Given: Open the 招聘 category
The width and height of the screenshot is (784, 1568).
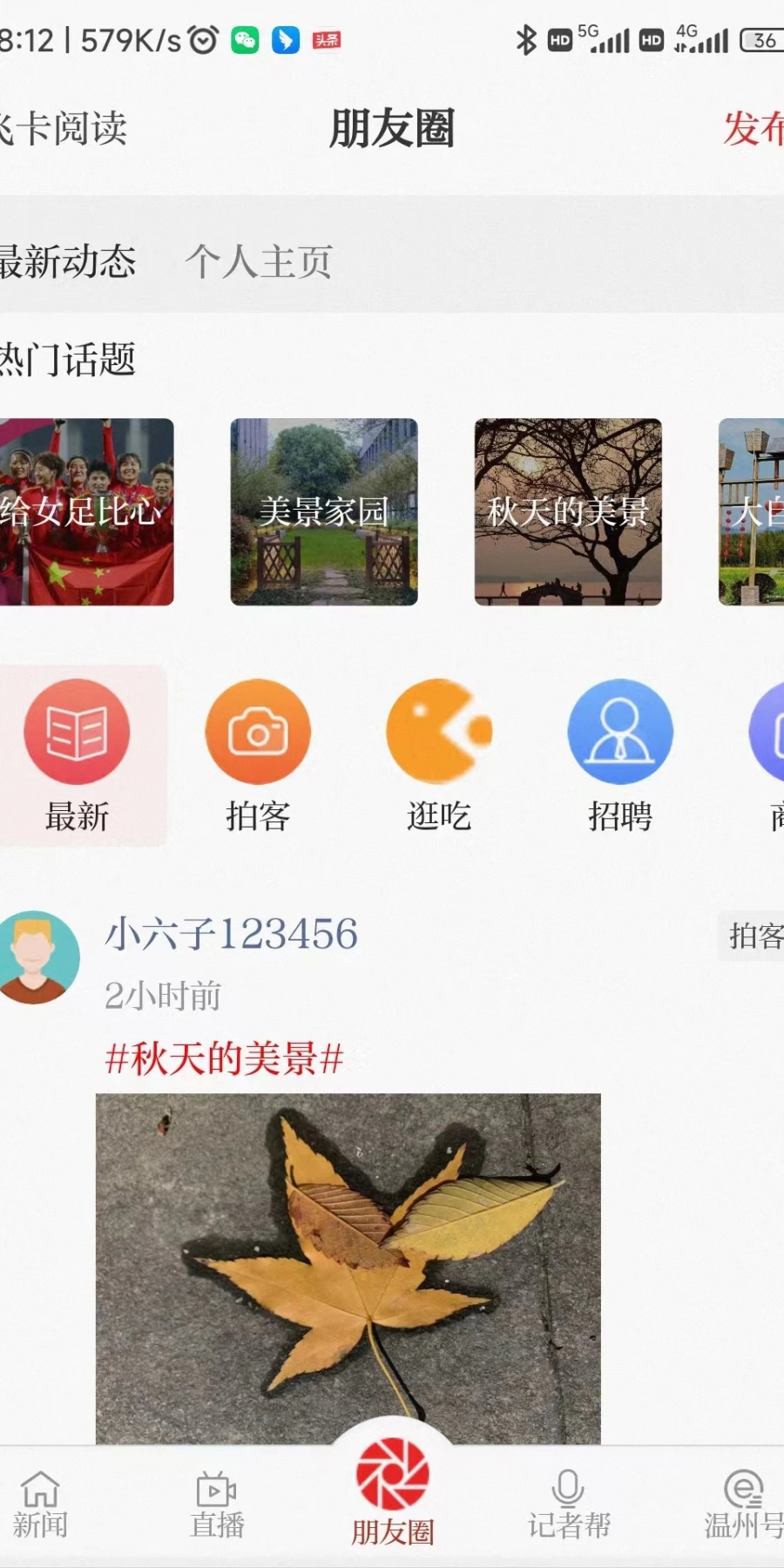Looking at the screenshot, I should coord(620,754).
